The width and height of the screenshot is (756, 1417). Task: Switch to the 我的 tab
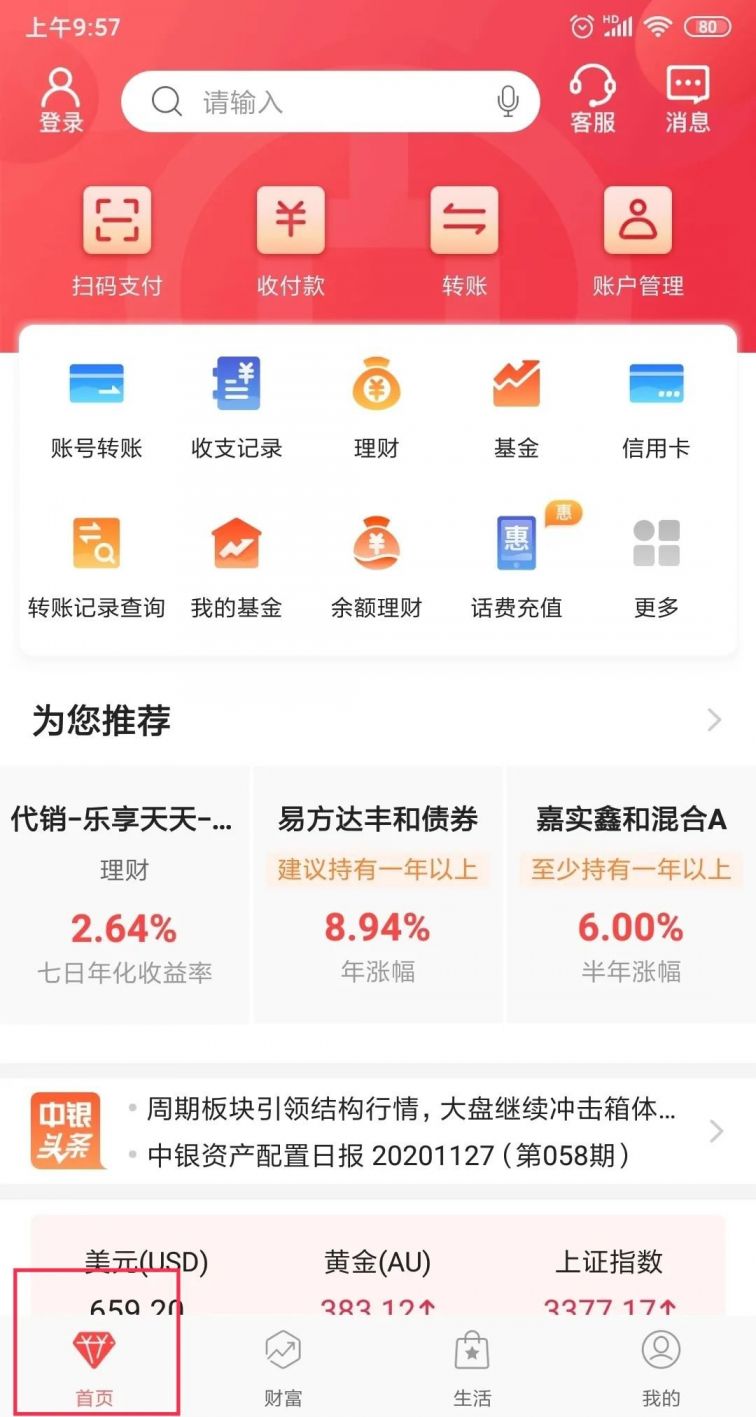pos(661,1368)
